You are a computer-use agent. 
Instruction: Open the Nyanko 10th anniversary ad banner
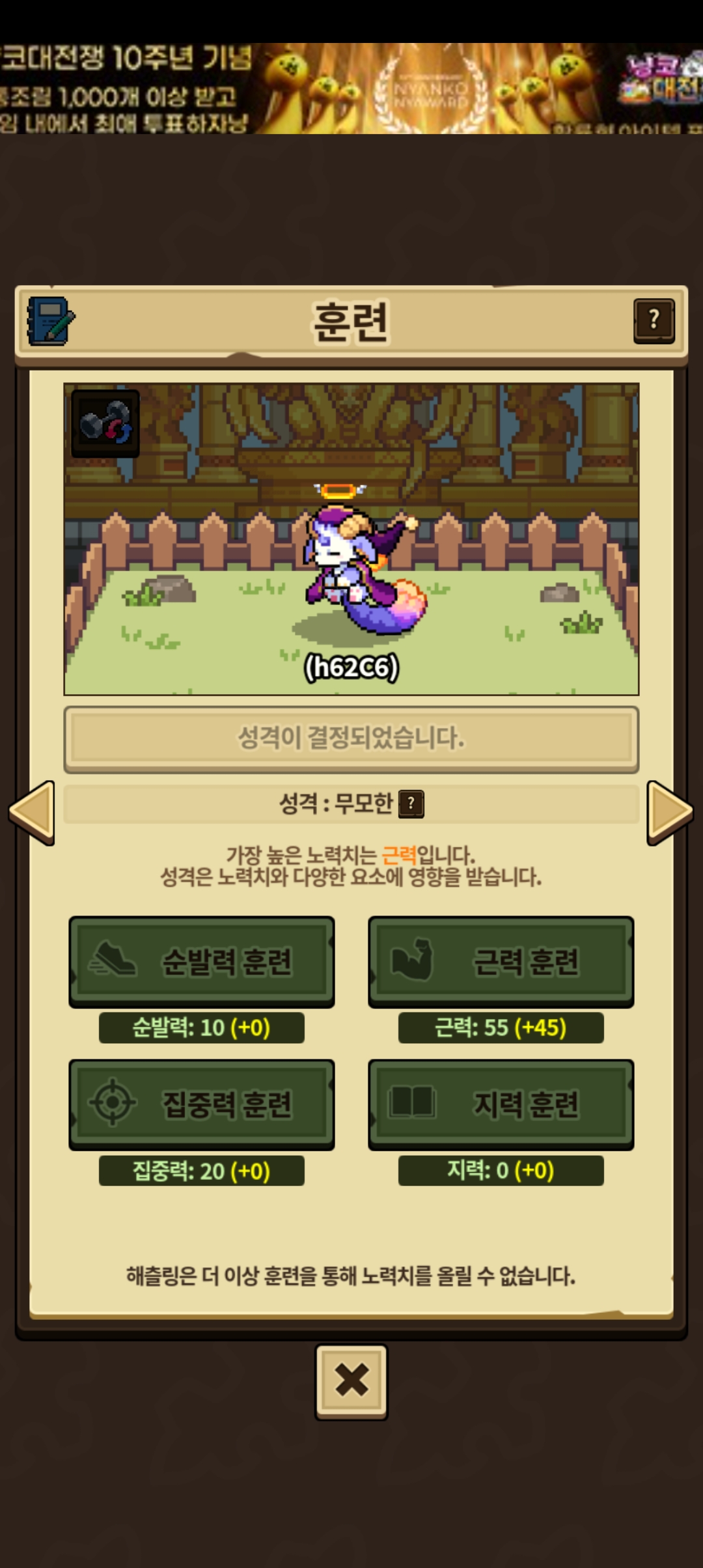tap(351, 89)
